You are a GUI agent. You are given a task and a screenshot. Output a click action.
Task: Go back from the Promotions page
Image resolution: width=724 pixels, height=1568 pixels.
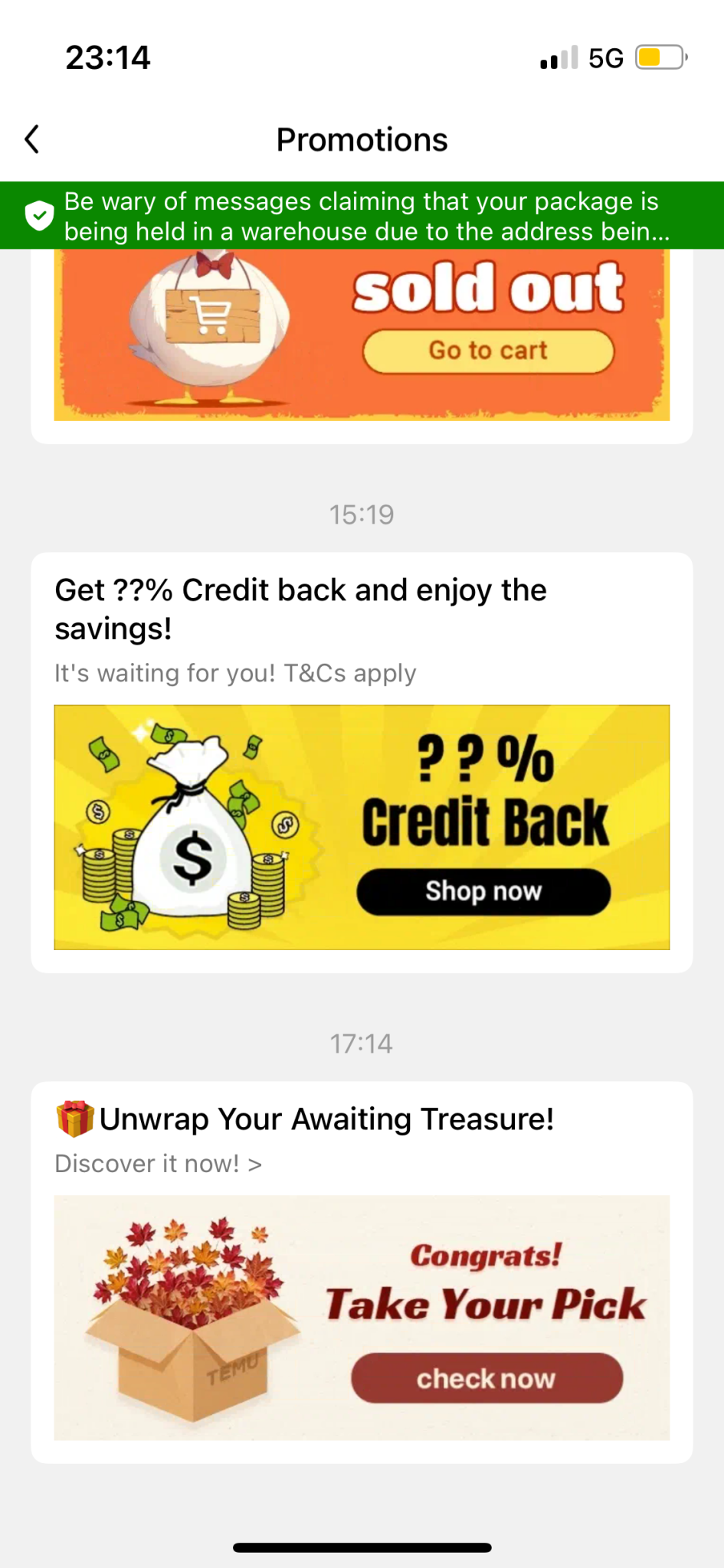32,139
